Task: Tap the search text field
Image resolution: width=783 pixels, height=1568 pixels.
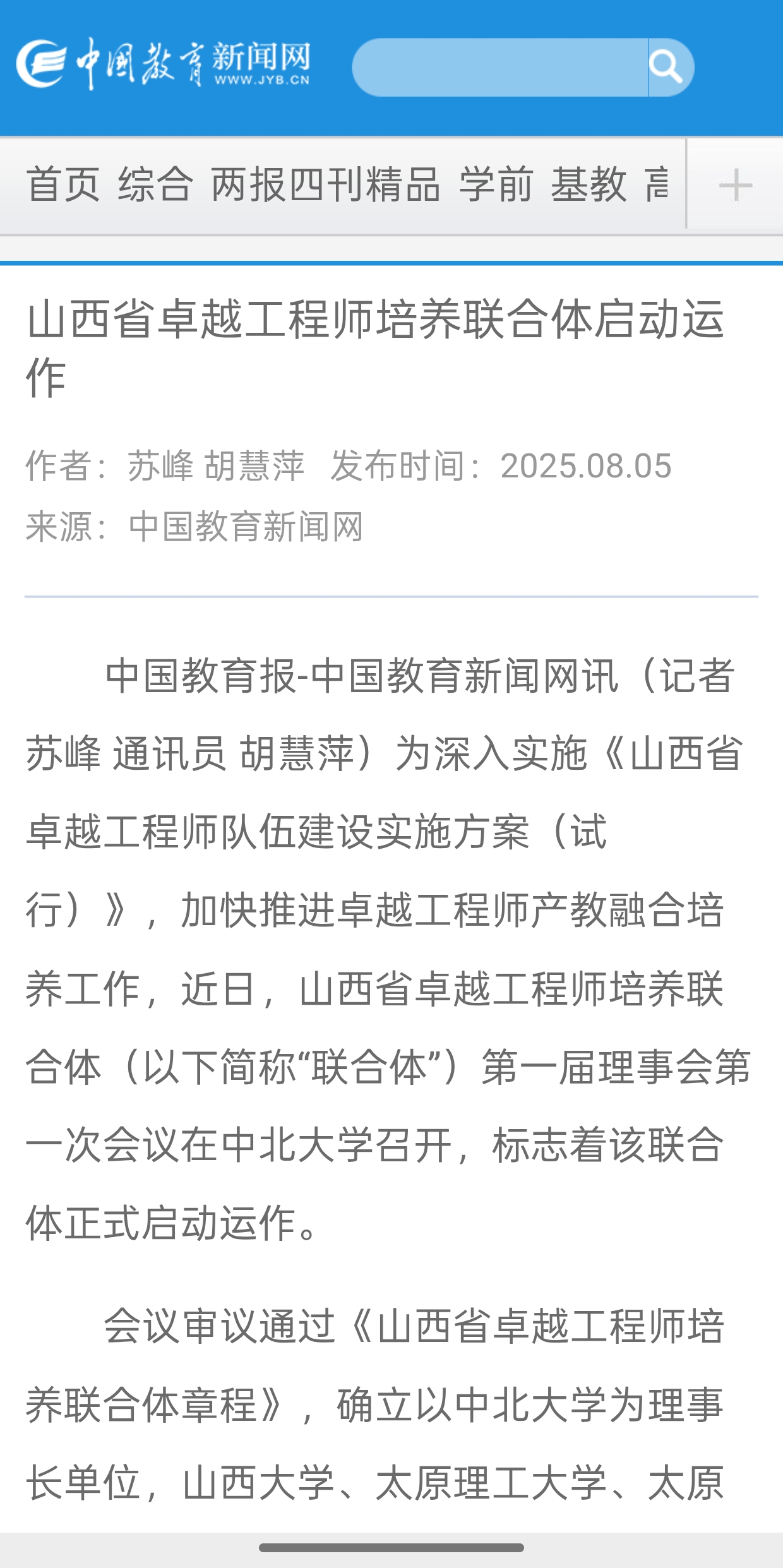Action: click(500, 67)
